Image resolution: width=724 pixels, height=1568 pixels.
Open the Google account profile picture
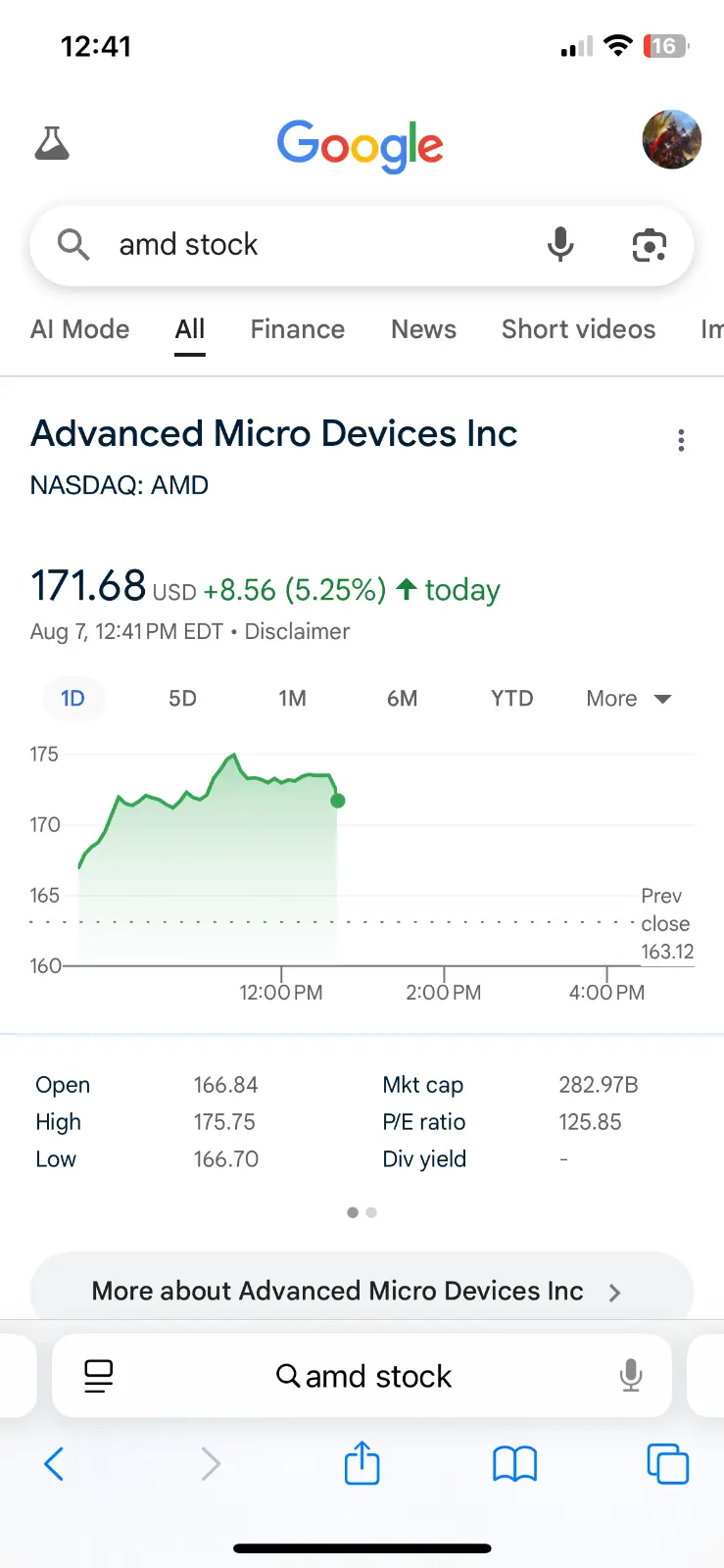[671, 139]
